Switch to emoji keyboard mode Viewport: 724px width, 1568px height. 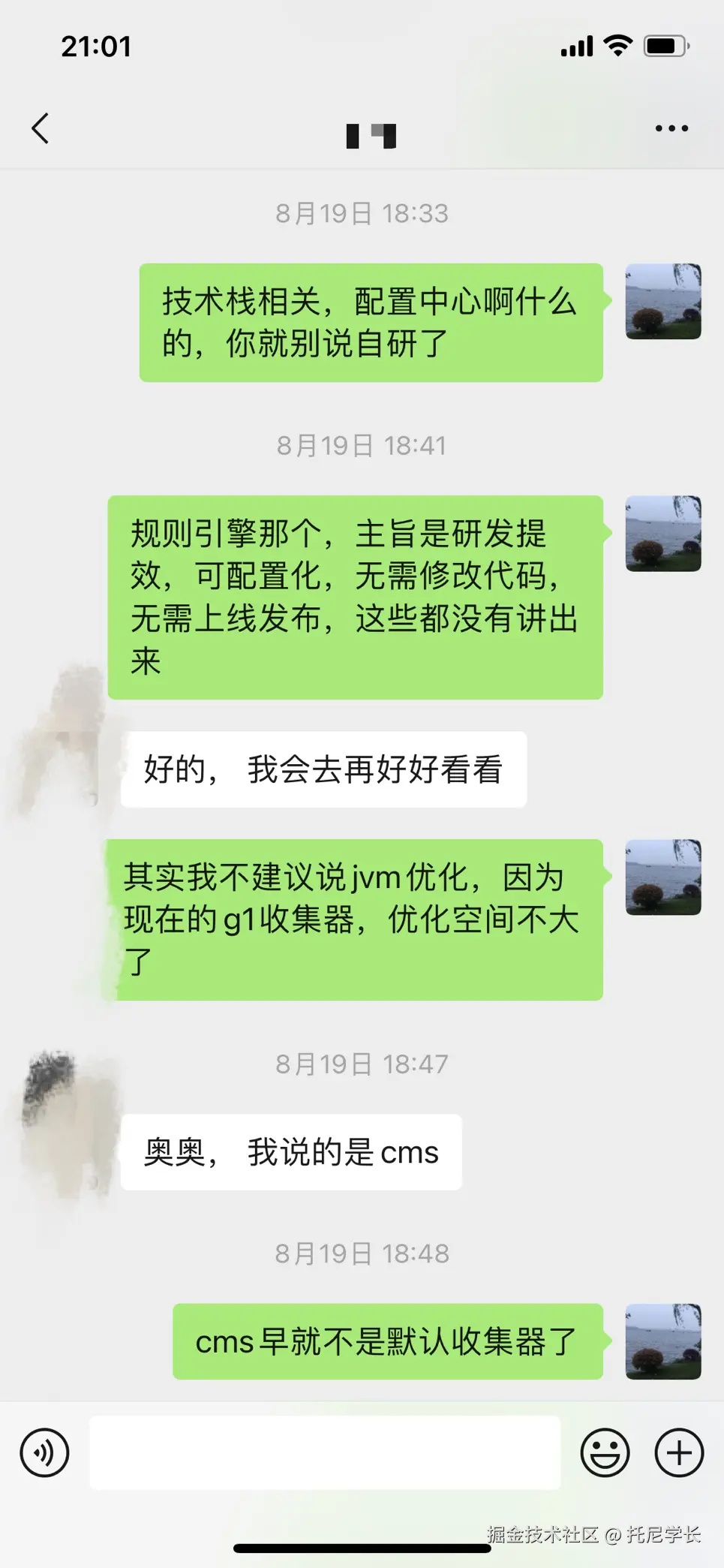click(x=605, y=1452)
